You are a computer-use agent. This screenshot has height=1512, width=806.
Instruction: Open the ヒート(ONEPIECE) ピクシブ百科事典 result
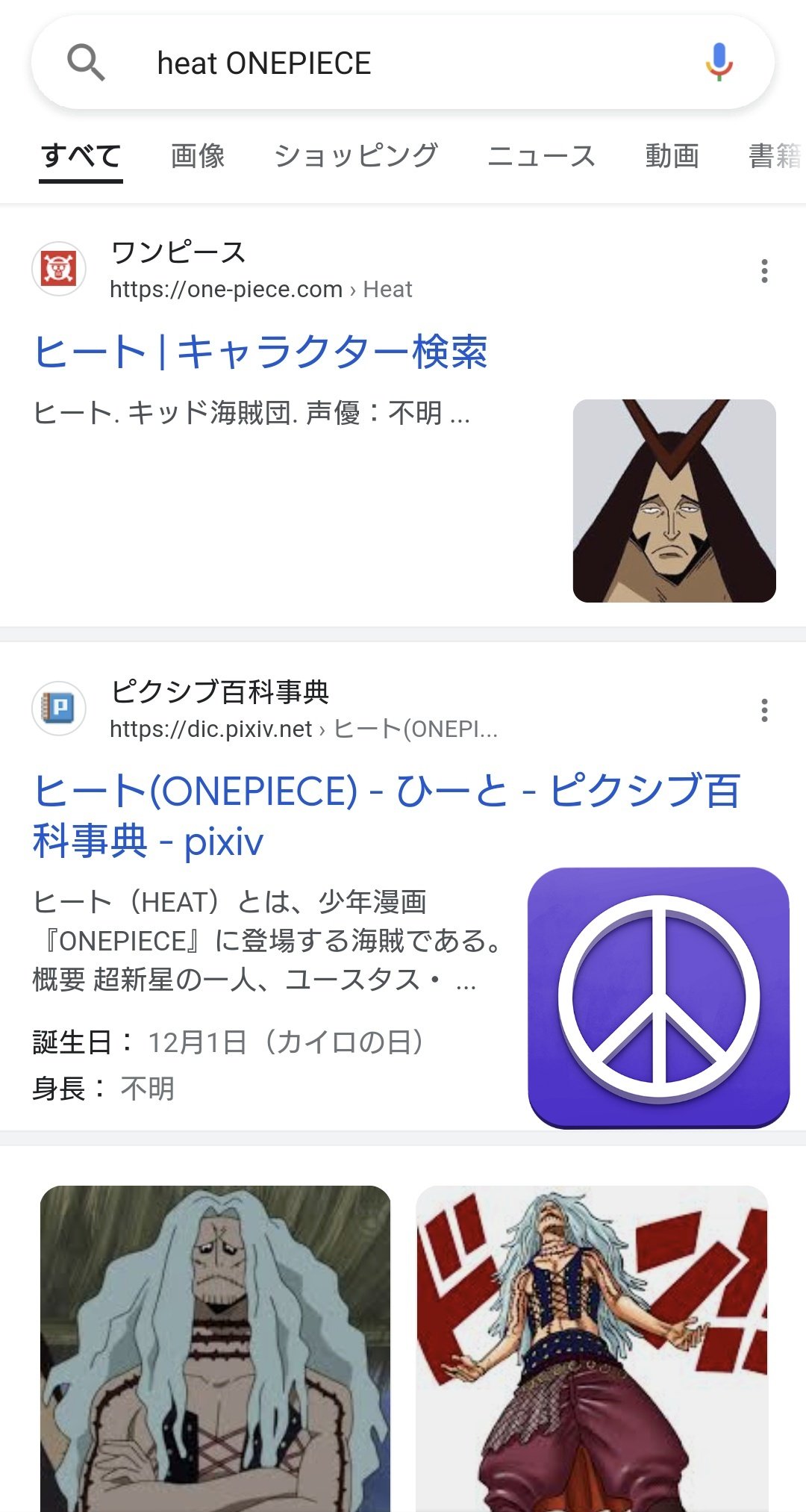pos(387,815)
